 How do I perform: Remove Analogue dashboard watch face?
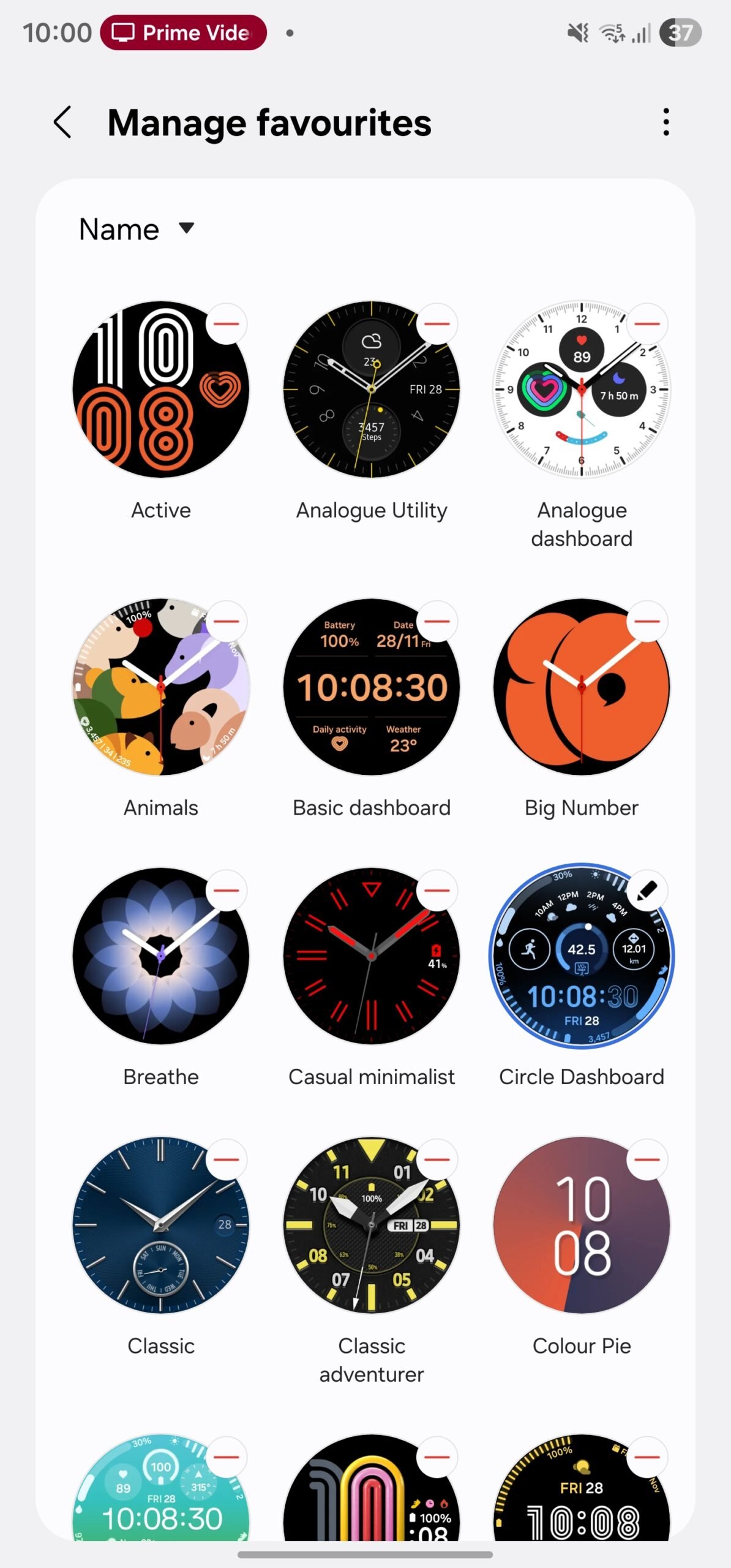[x=647, y=325]
